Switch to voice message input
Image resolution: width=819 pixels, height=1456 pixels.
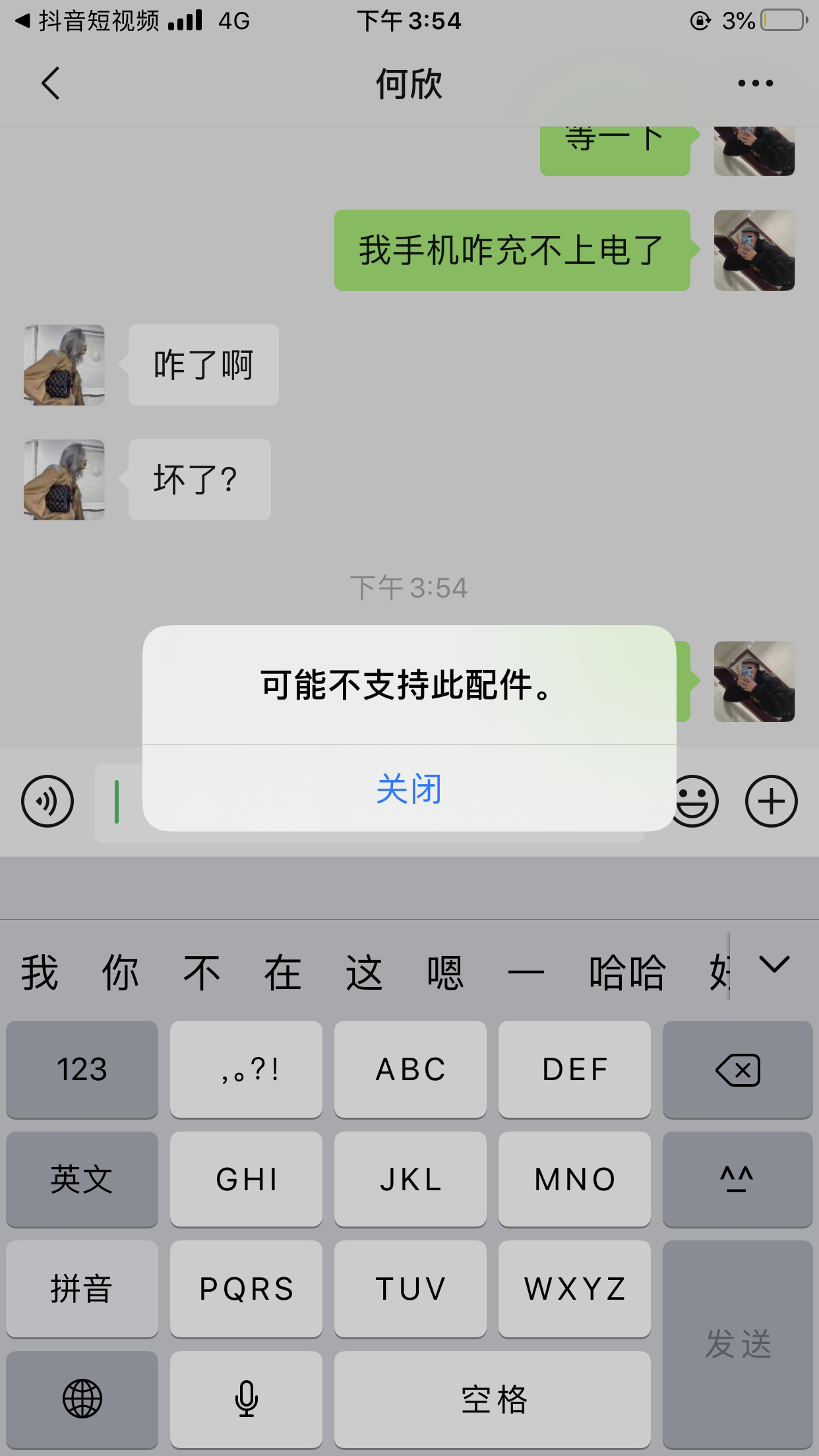[x=47, y=801]
